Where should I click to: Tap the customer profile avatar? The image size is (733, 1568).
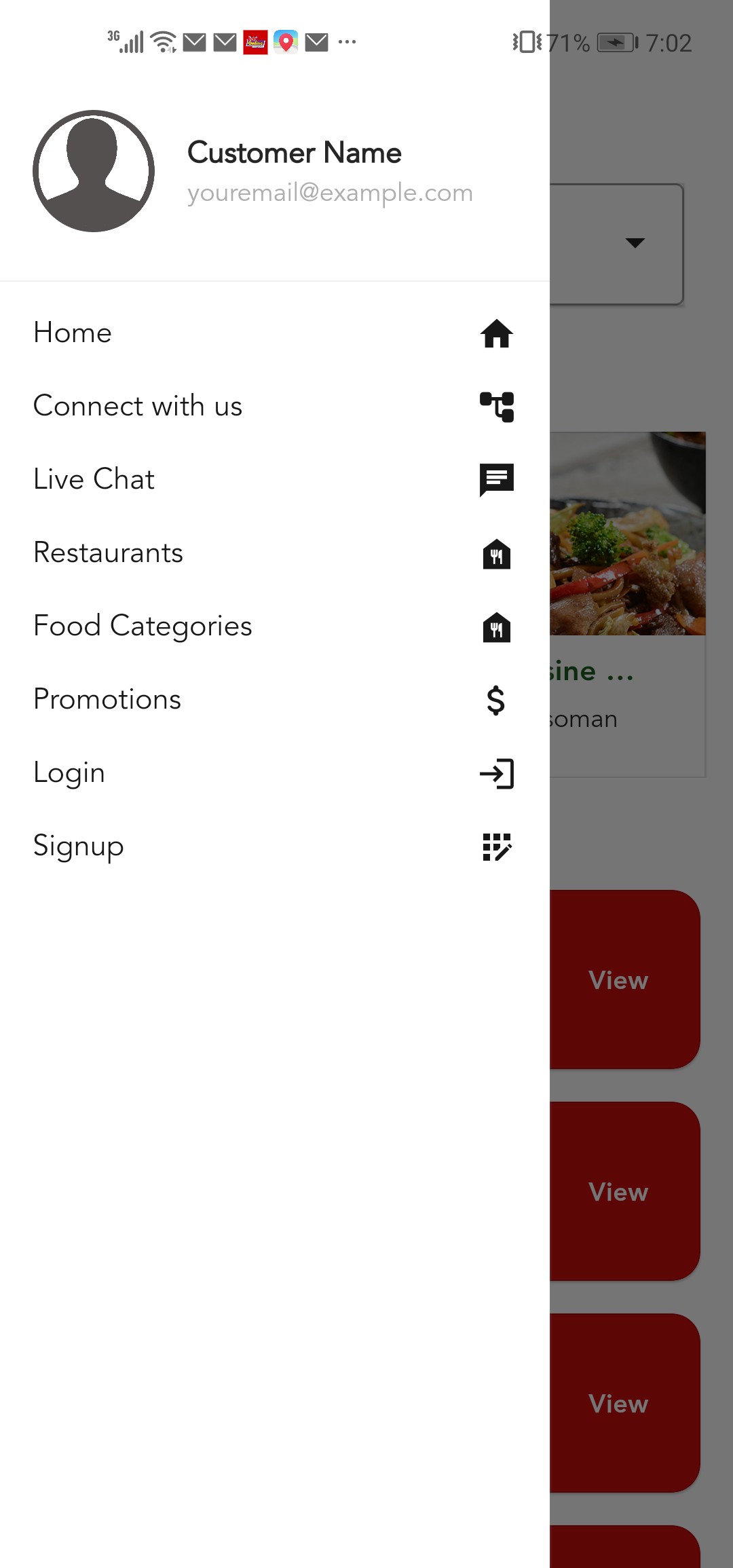(94, 171)
